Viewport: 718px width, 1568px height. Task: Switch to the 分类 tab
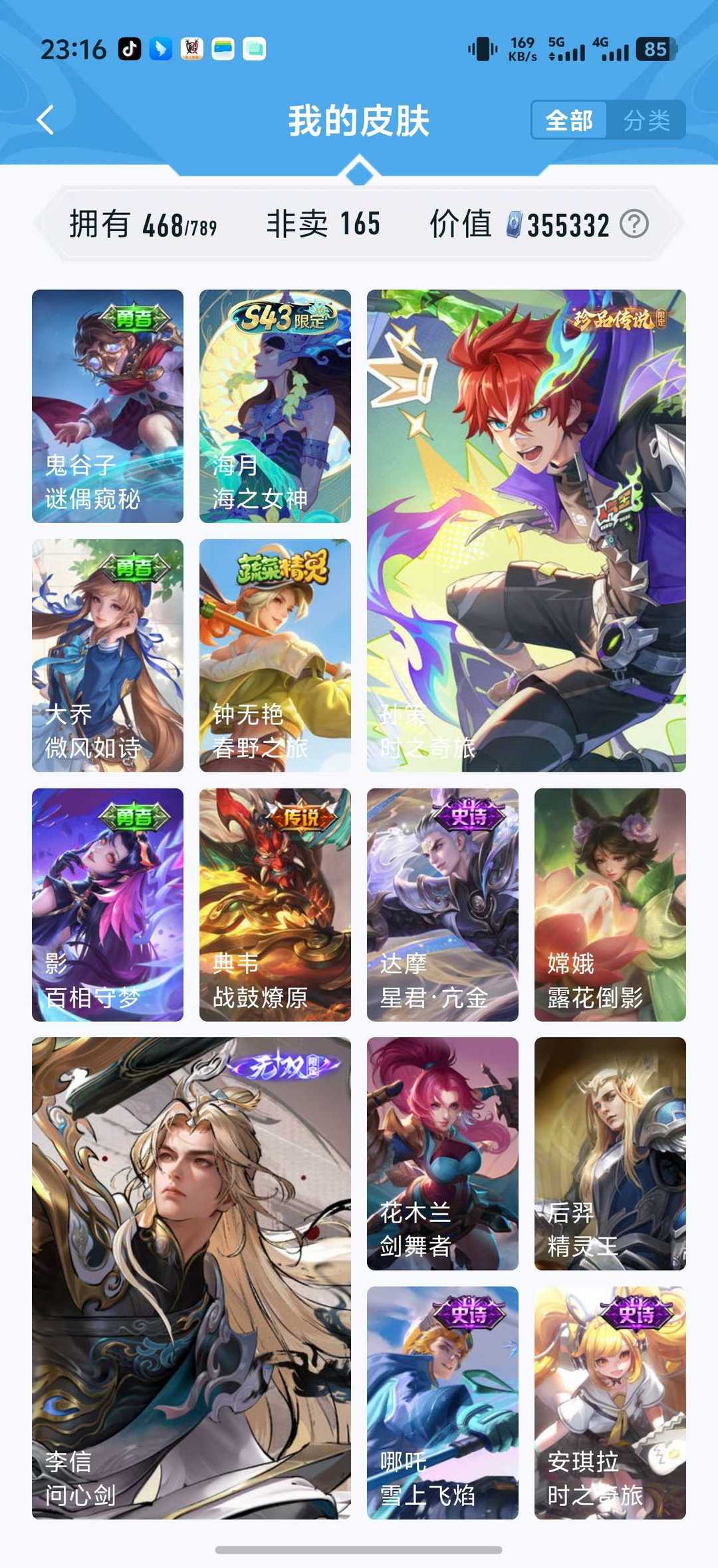point(650,120)
